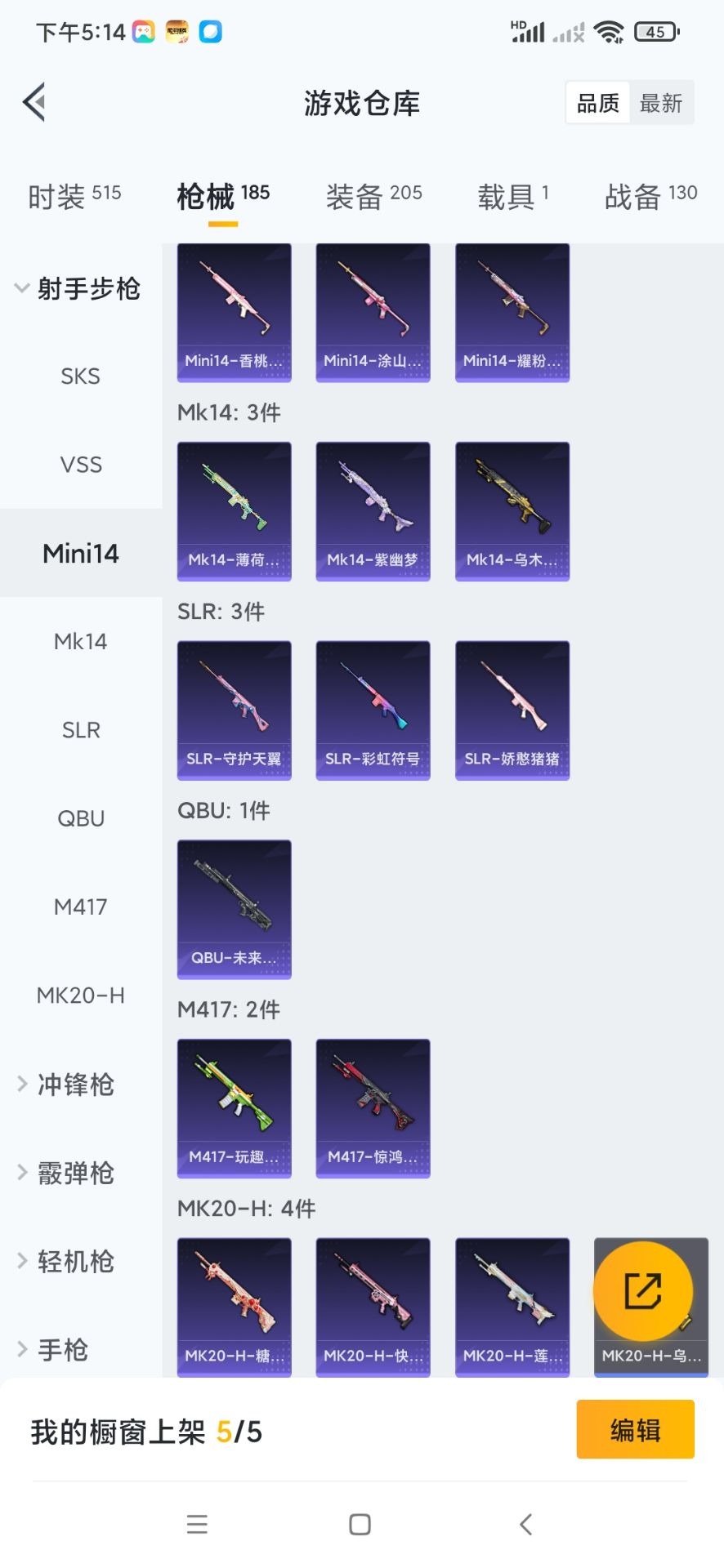This screenshot has width=724, height=1568.
Task: Tap the 编辑 button
Action: [635, 1429]
